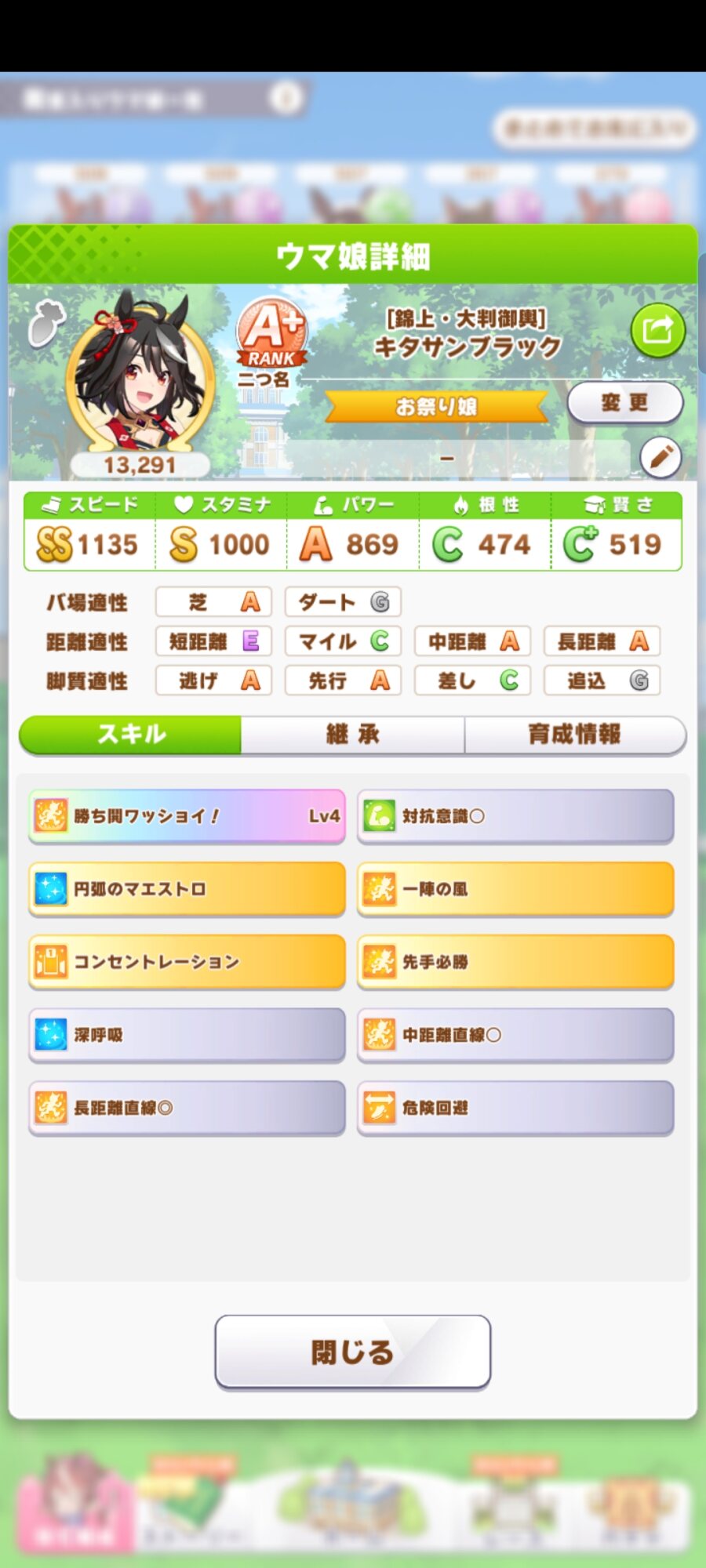Tap the carrot favorite icon
Image resolution: width=706 pixels, height=1568 pixels.
click(46, 323)
